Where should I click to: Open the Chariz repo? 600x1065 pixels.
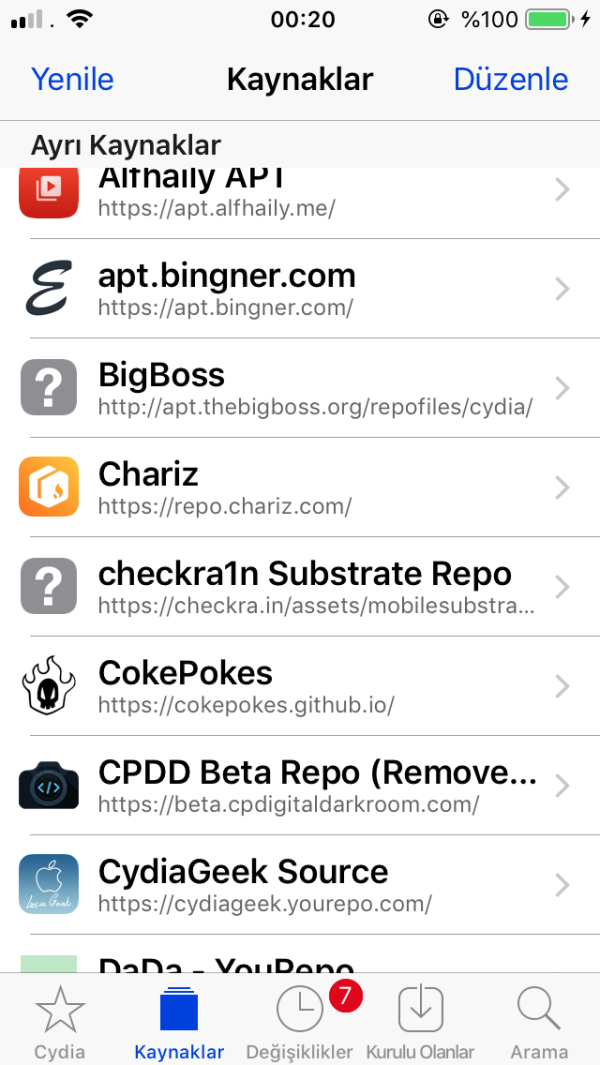click(300, 487)
